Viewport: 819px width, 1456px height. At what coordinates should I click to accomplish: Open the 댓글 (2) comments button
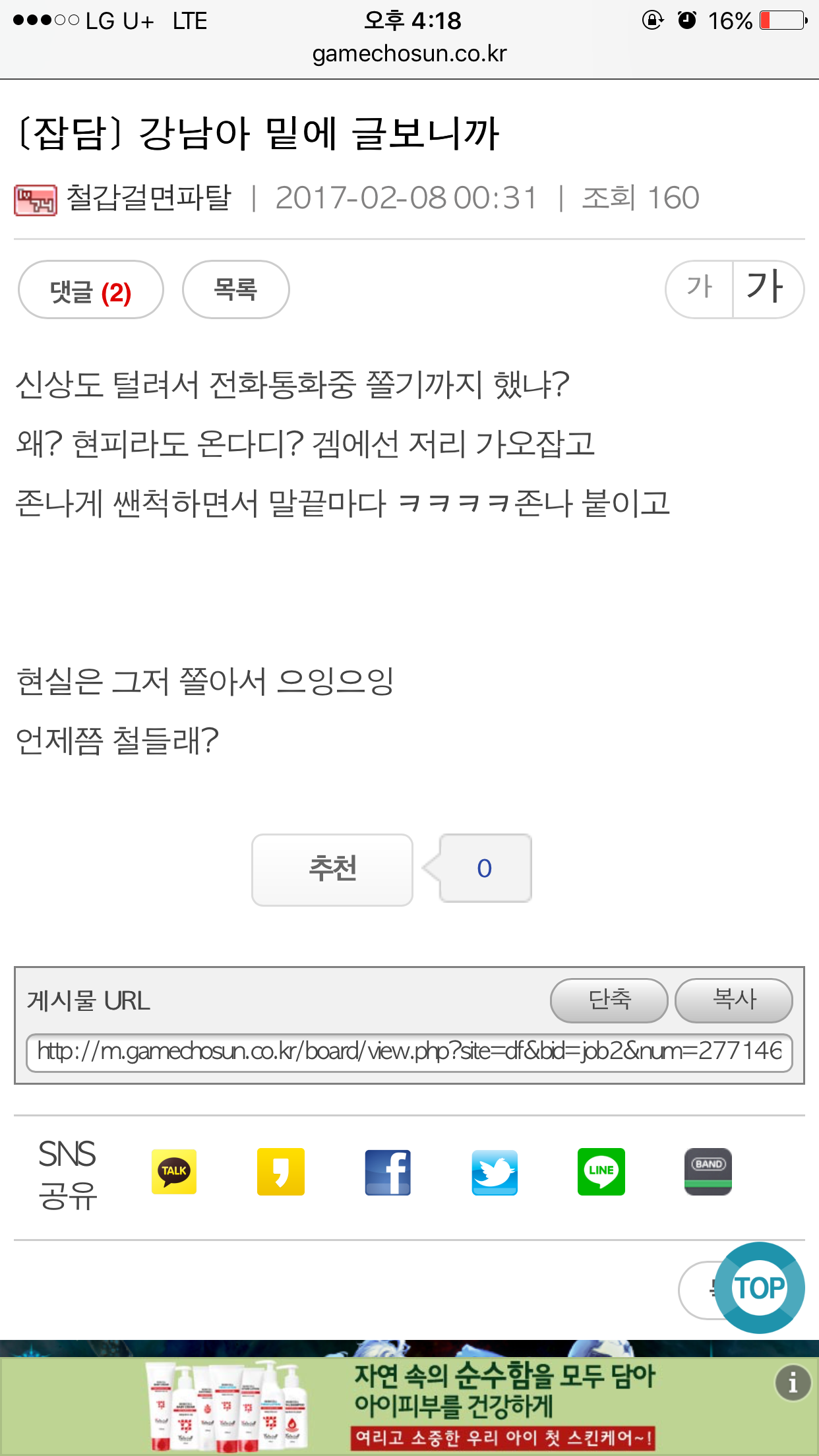[91, 290]
